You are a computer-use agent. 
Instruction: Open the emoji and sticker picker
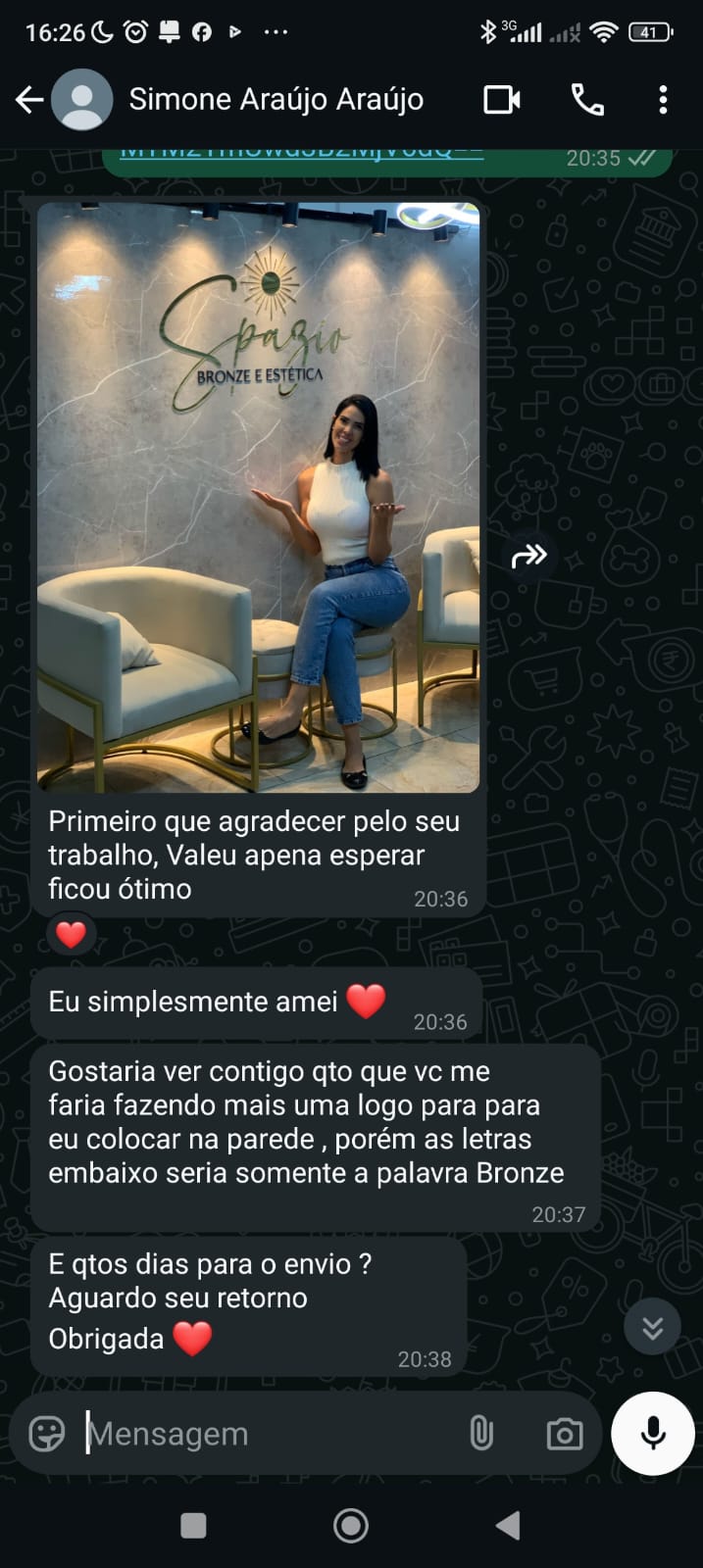pyautogui.click(x=46, y=1434)
